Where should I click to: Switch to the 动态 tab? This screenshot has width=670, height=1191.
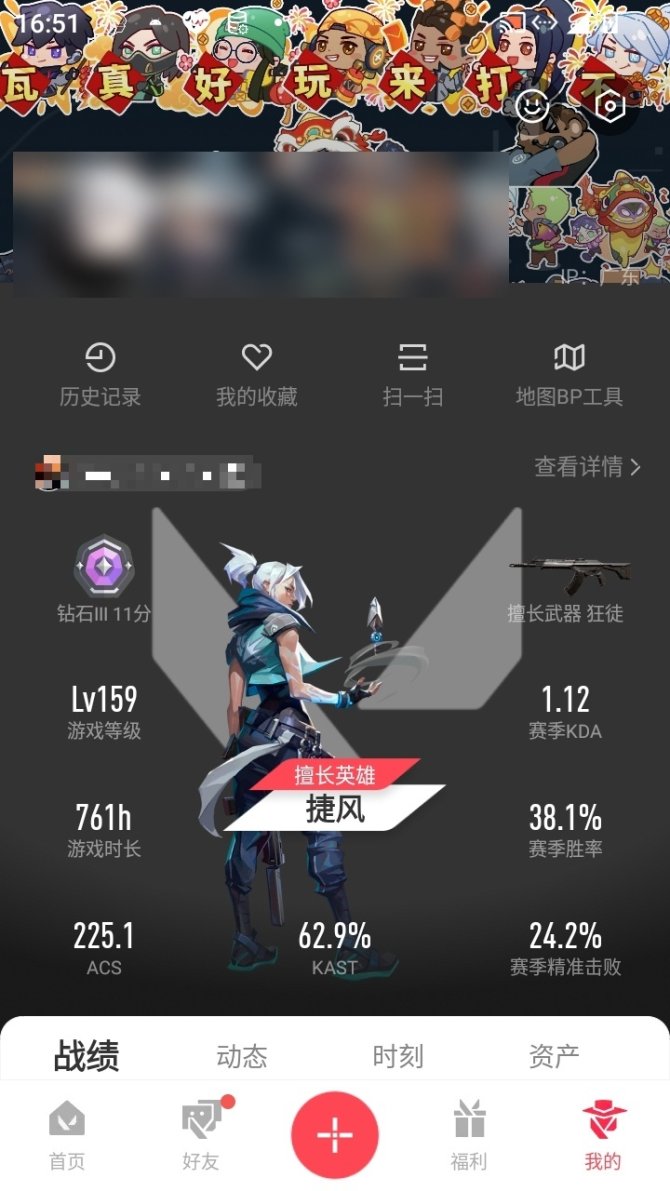point(242,1056)
